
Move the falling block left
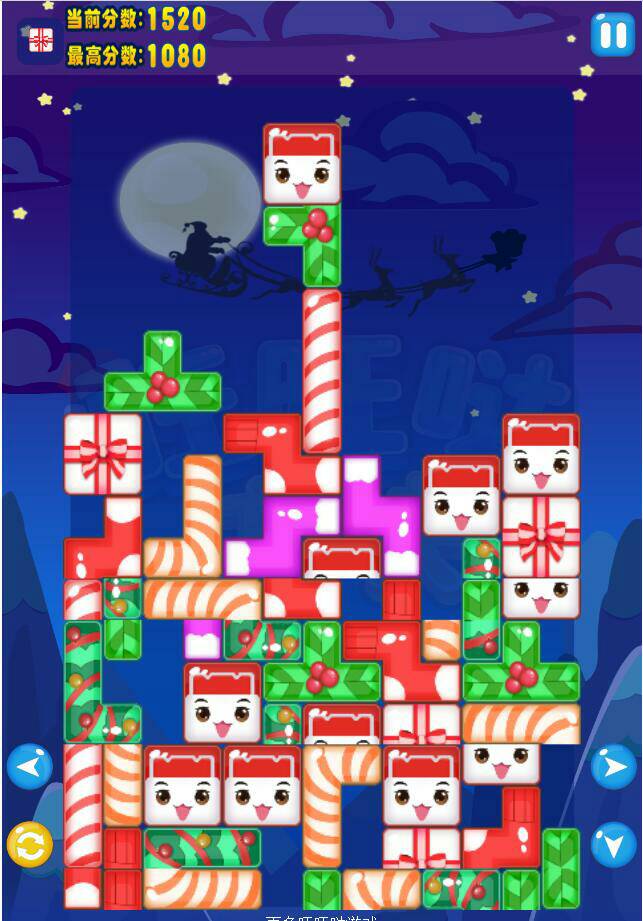point(29,767)
